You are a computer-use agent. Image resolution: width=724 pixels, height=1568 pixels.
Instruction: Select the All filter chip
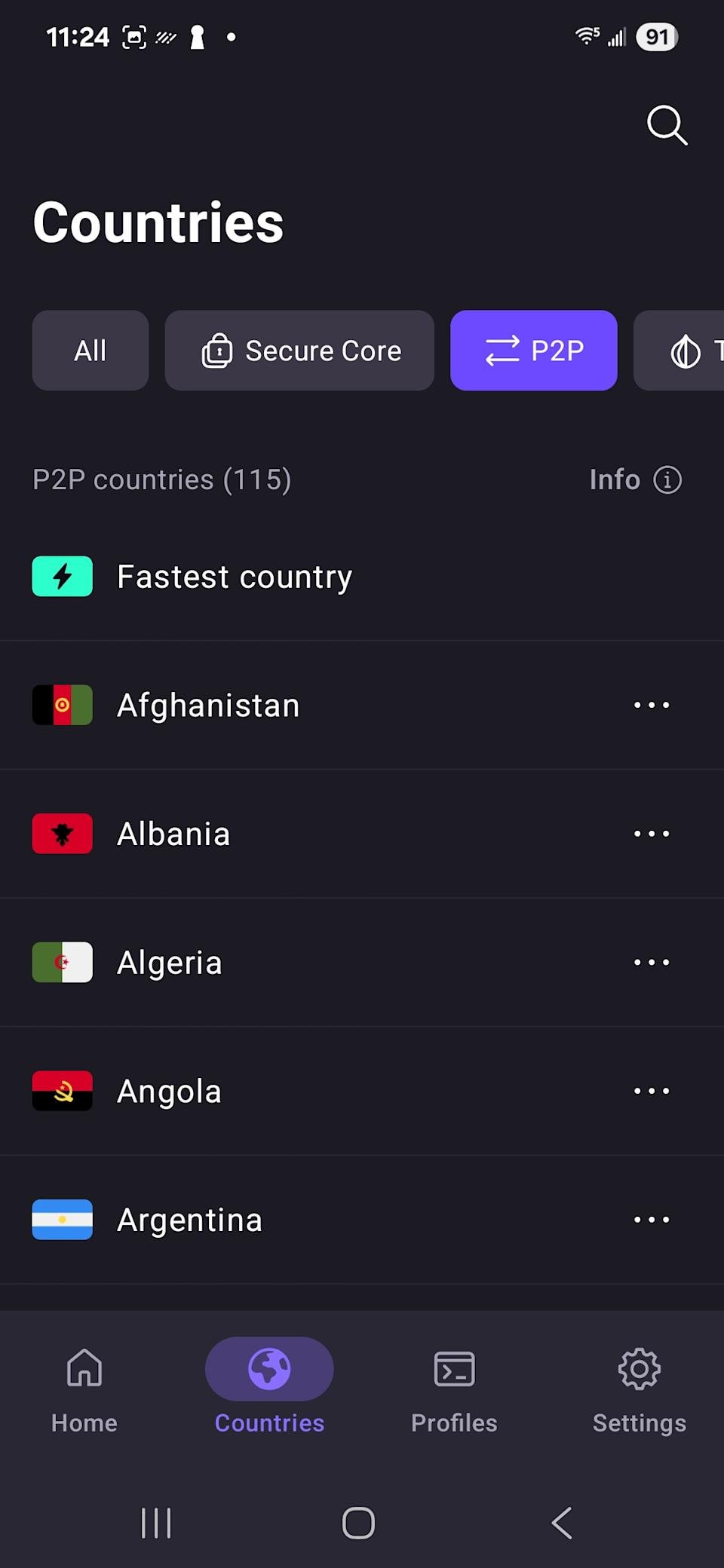coord(90,351)
